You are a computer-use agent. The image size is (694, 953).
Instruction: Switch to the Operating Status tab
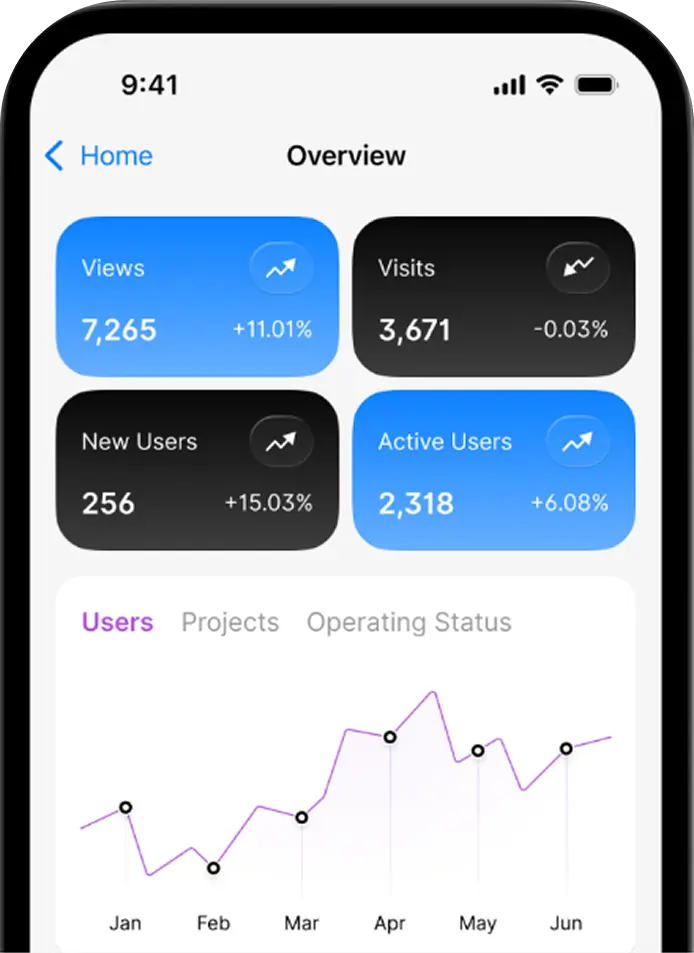point(408,622)
